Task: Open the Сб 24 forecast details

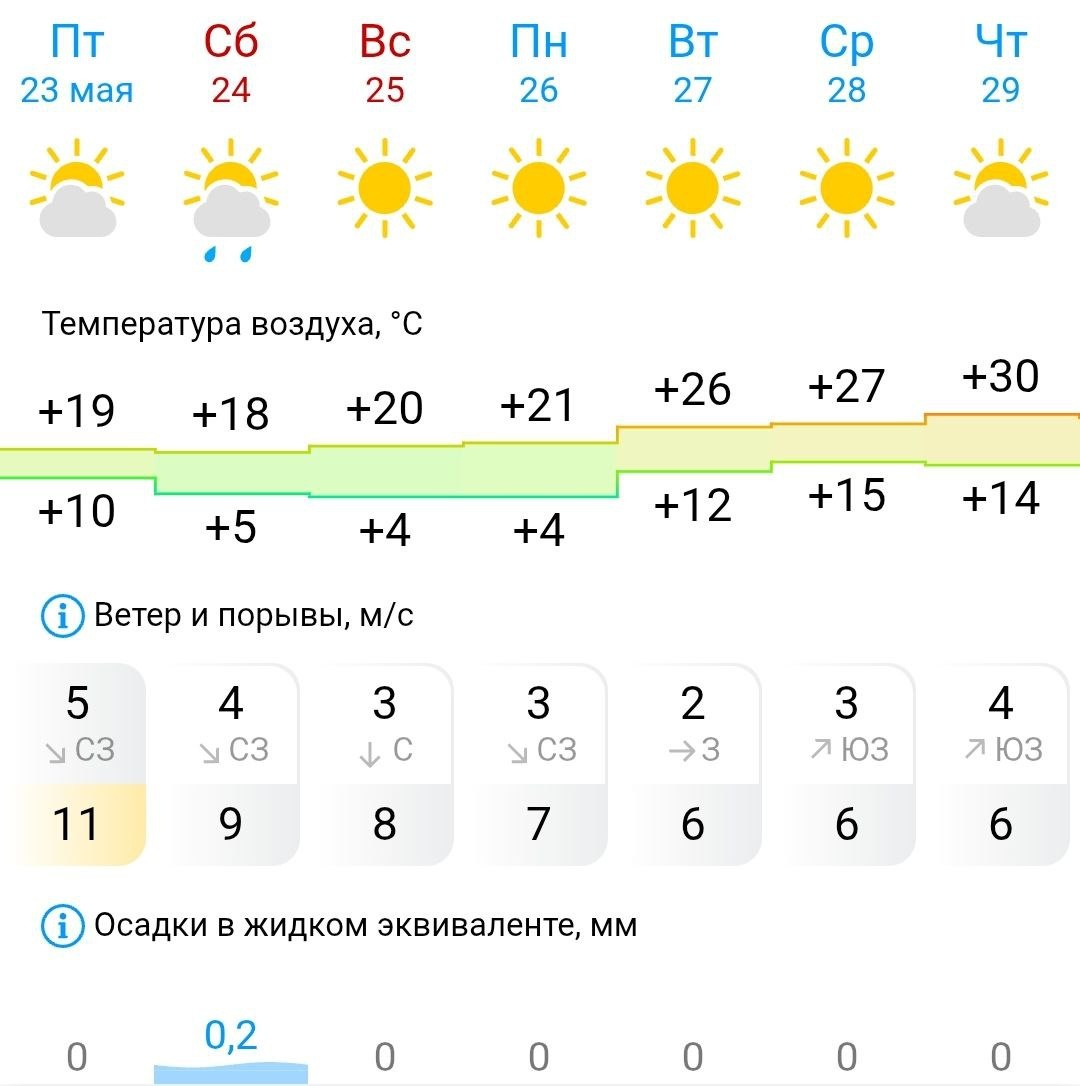Action: [232, 62]
